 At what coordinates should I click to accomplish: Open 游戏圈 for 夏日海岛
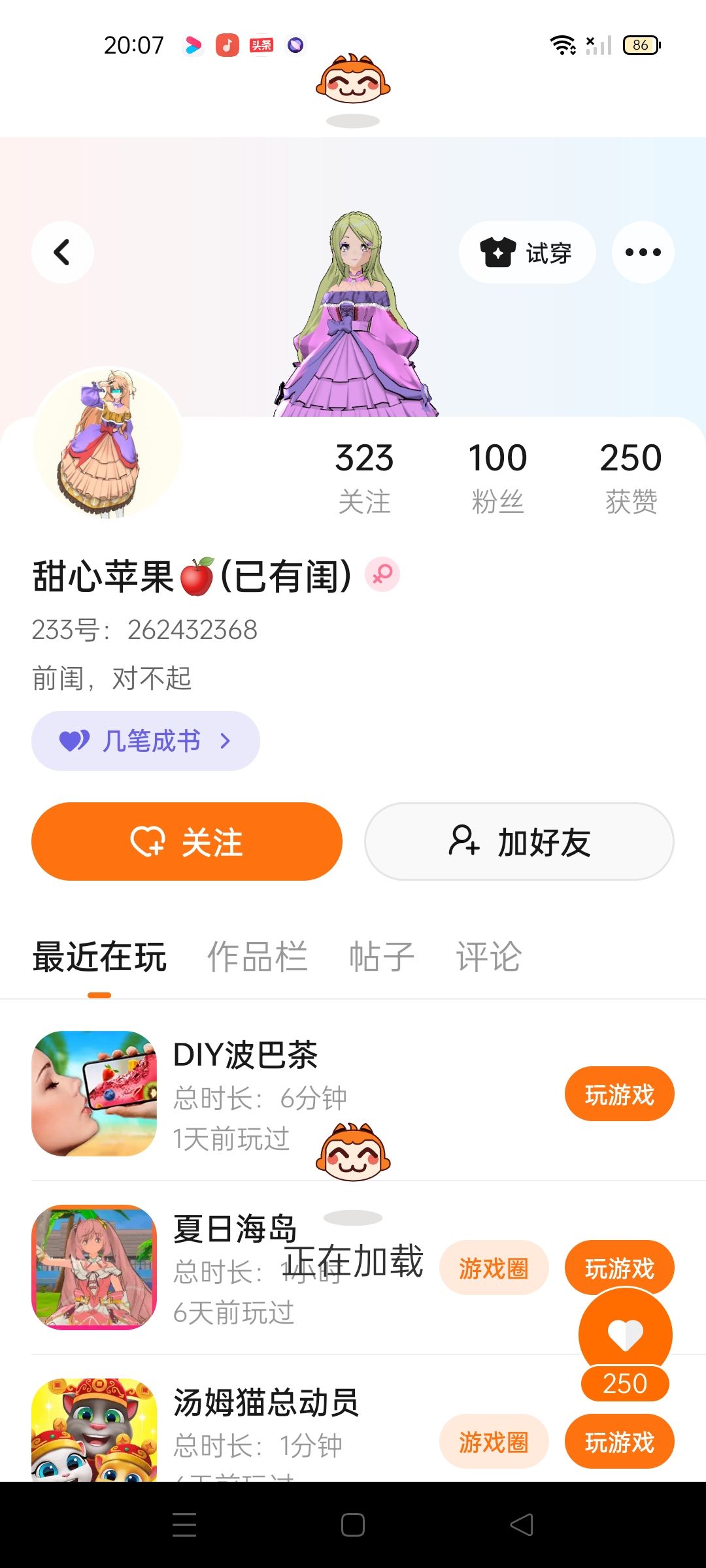click(x=494, y=1268)
